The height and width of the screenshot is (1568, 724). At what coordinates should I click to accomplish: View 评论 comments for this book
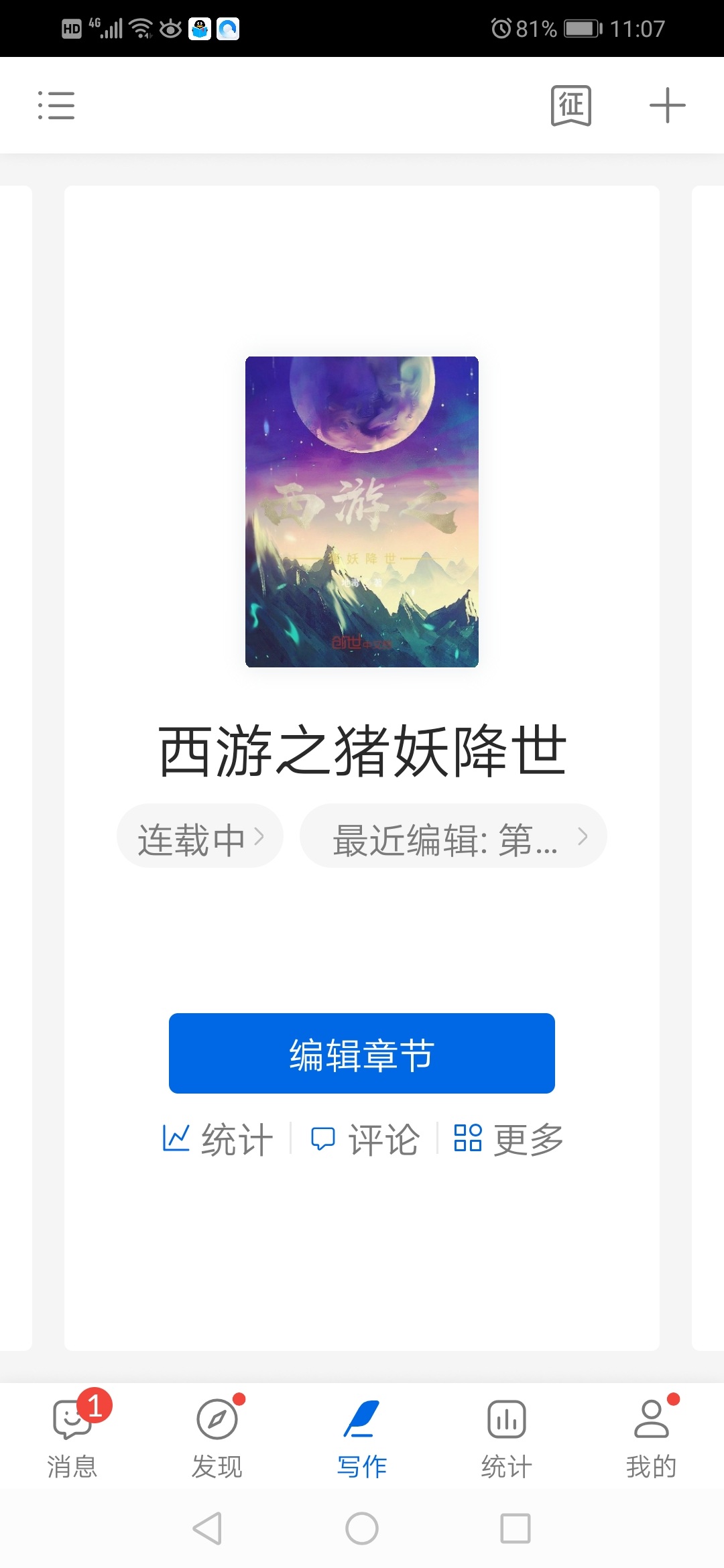click(x=365, y=1139)
